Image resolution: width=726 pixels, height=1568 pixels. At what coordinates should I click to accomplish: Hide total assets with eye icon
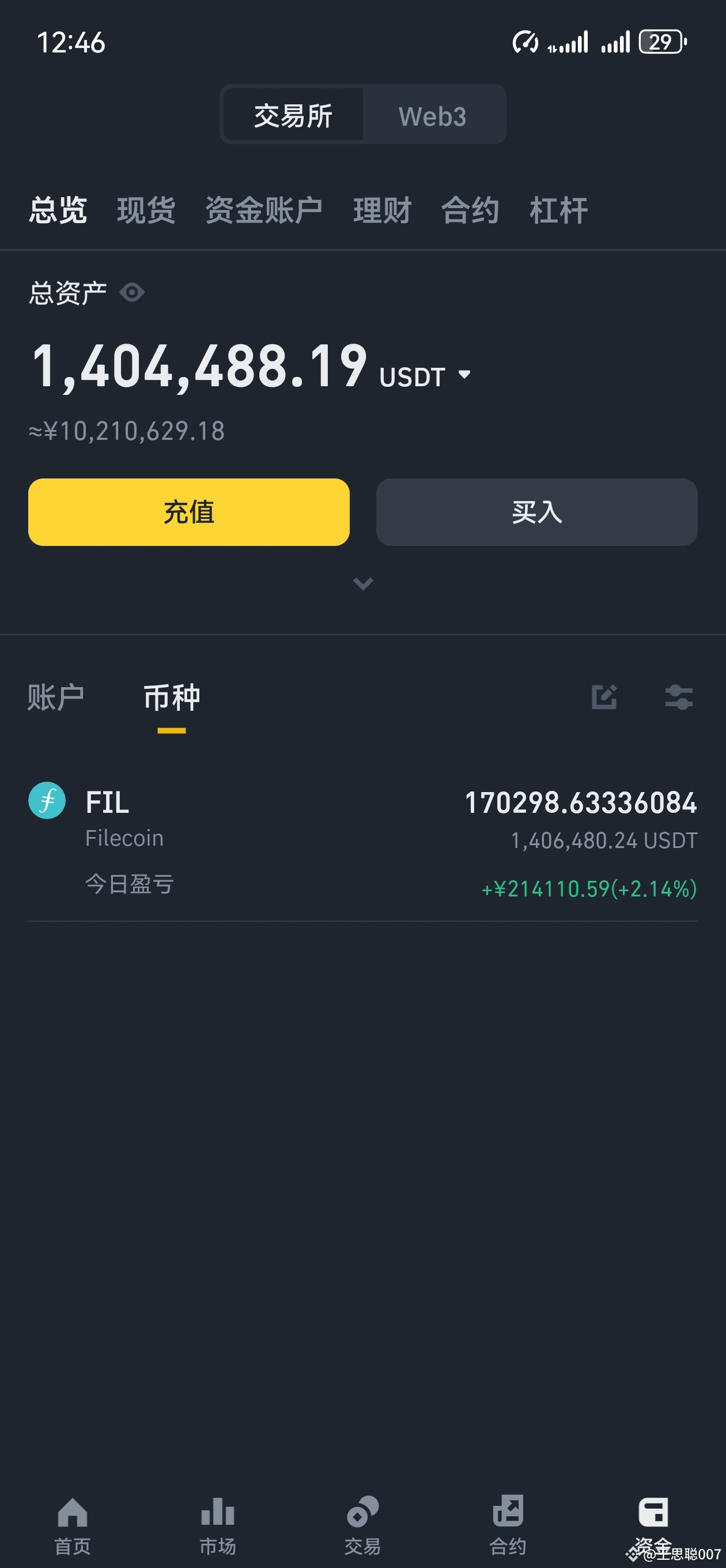(x=132, y=293)
